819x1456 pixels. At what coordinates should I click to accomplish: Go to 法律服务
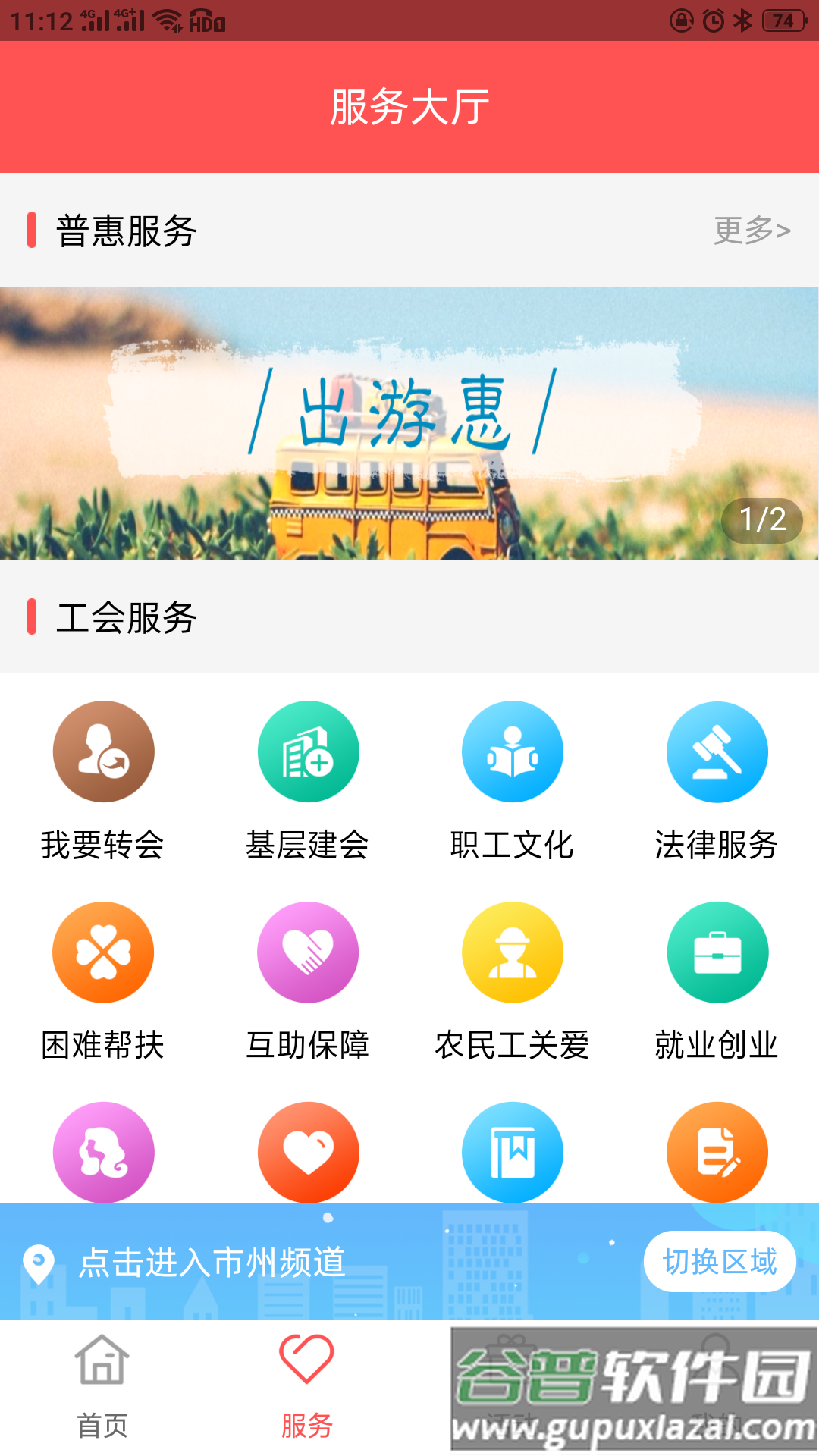(x=717, y=781)
